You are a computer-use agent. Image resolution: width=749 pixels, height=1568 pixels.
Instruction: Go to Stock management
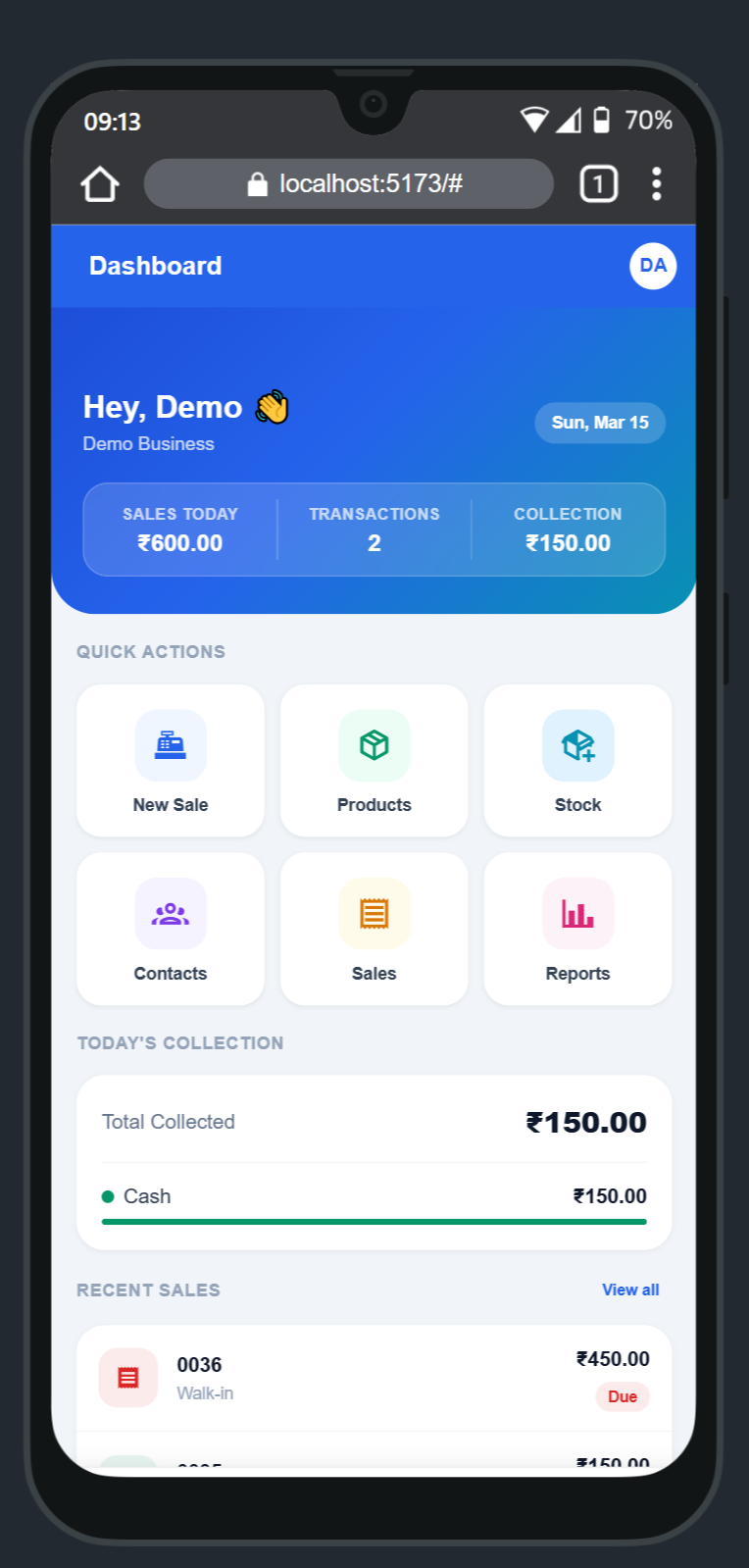pos(577,761)
